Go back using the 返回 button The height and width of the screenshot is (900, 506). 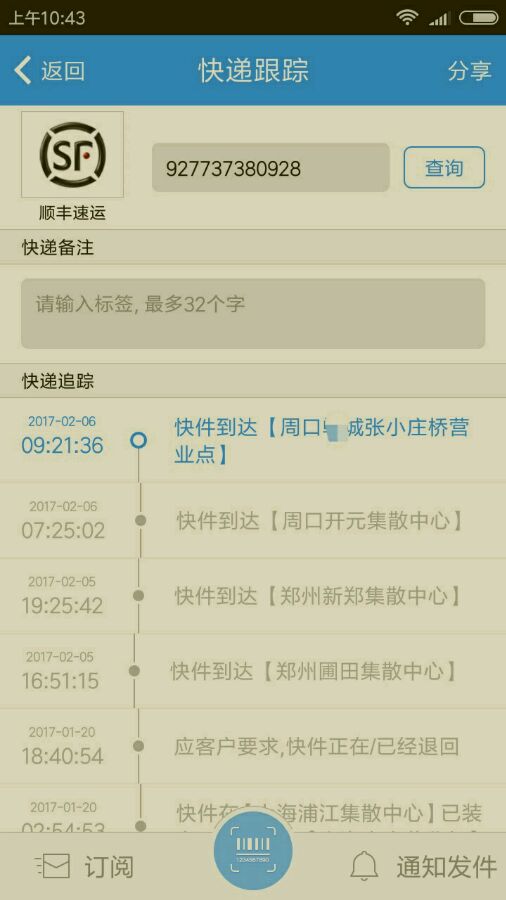click(49, 71)
